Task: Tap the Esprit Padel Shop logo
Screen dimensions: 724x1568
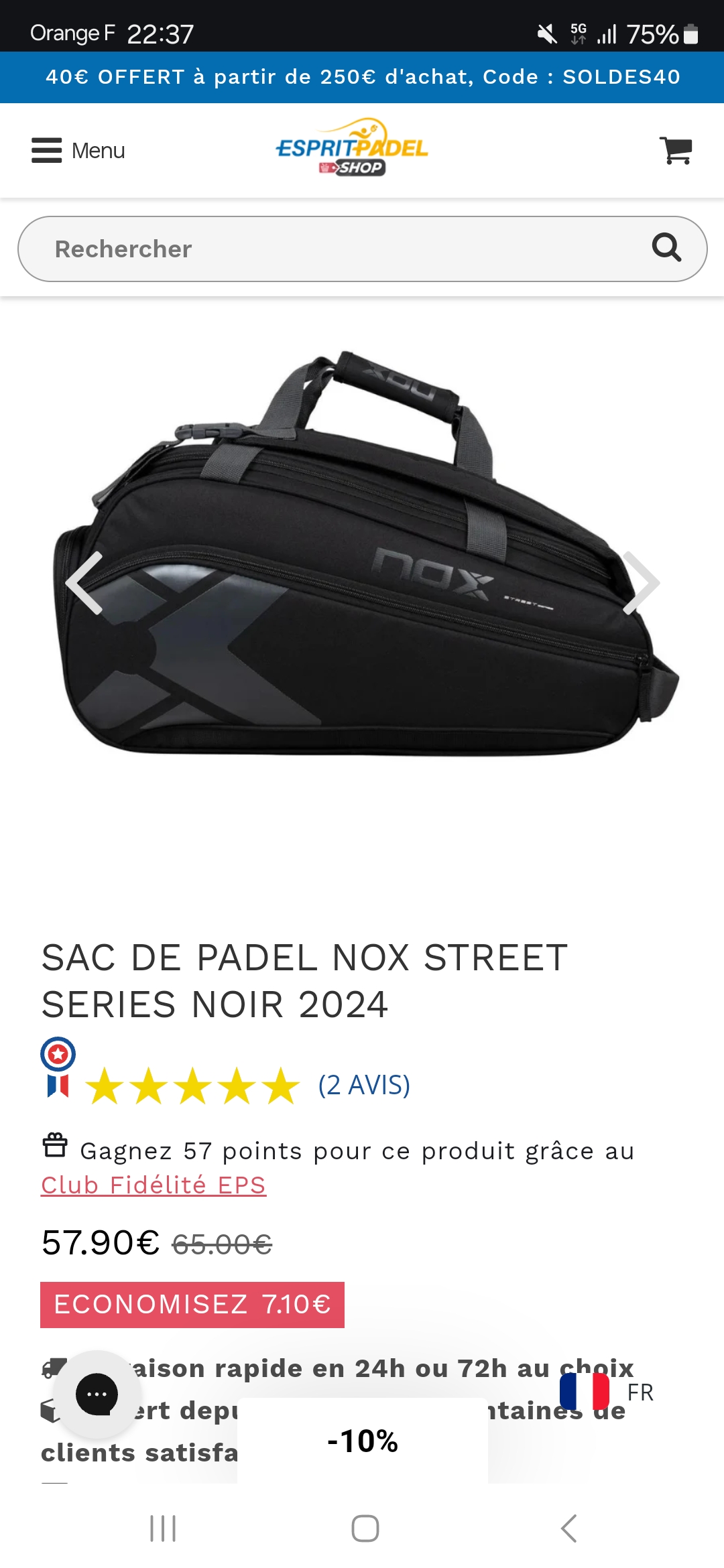Action: click(352, 148)
